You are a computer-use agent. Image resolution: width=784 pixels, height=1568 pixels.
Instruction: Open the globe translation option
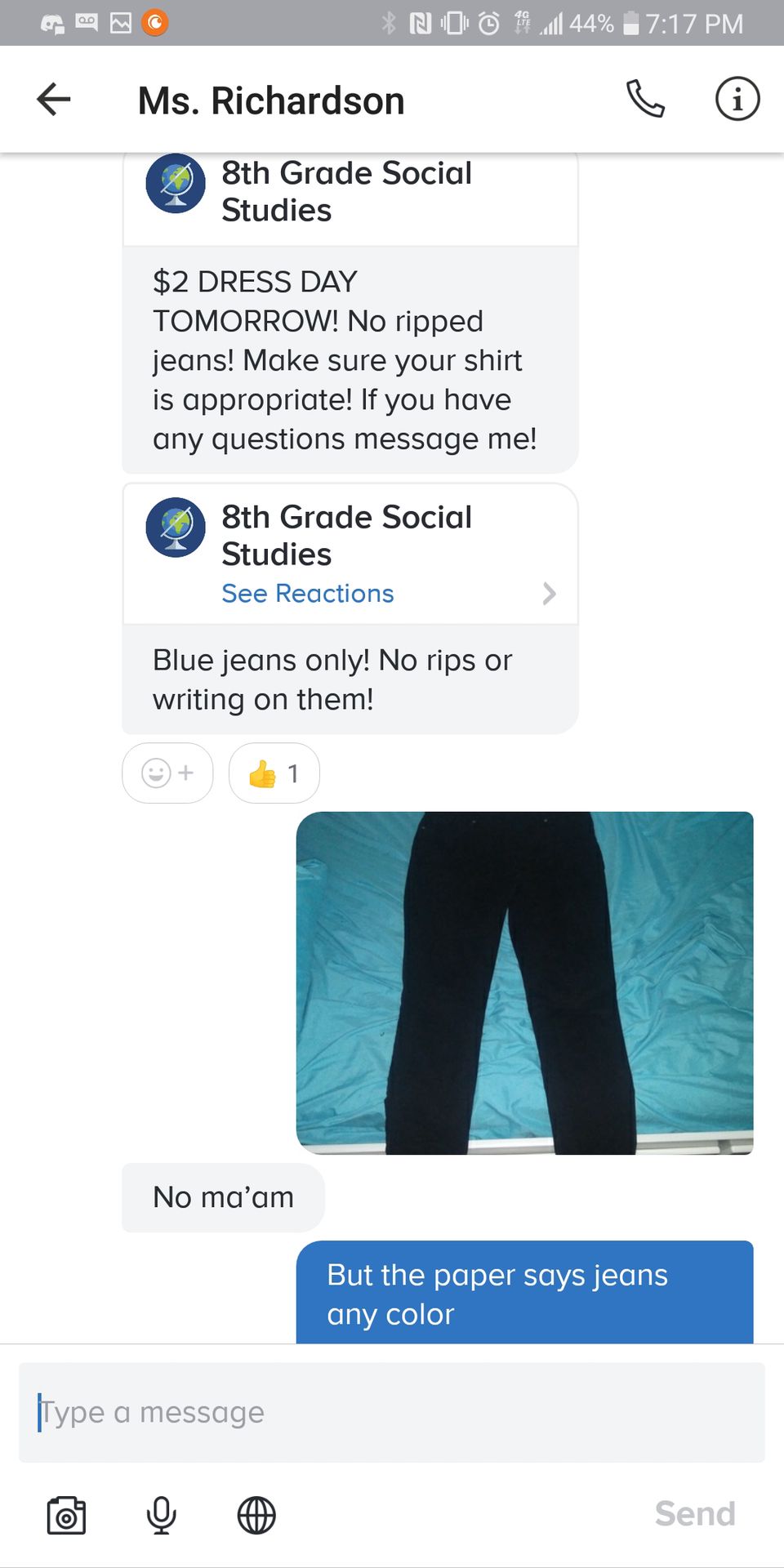[x=256, y=1516]
